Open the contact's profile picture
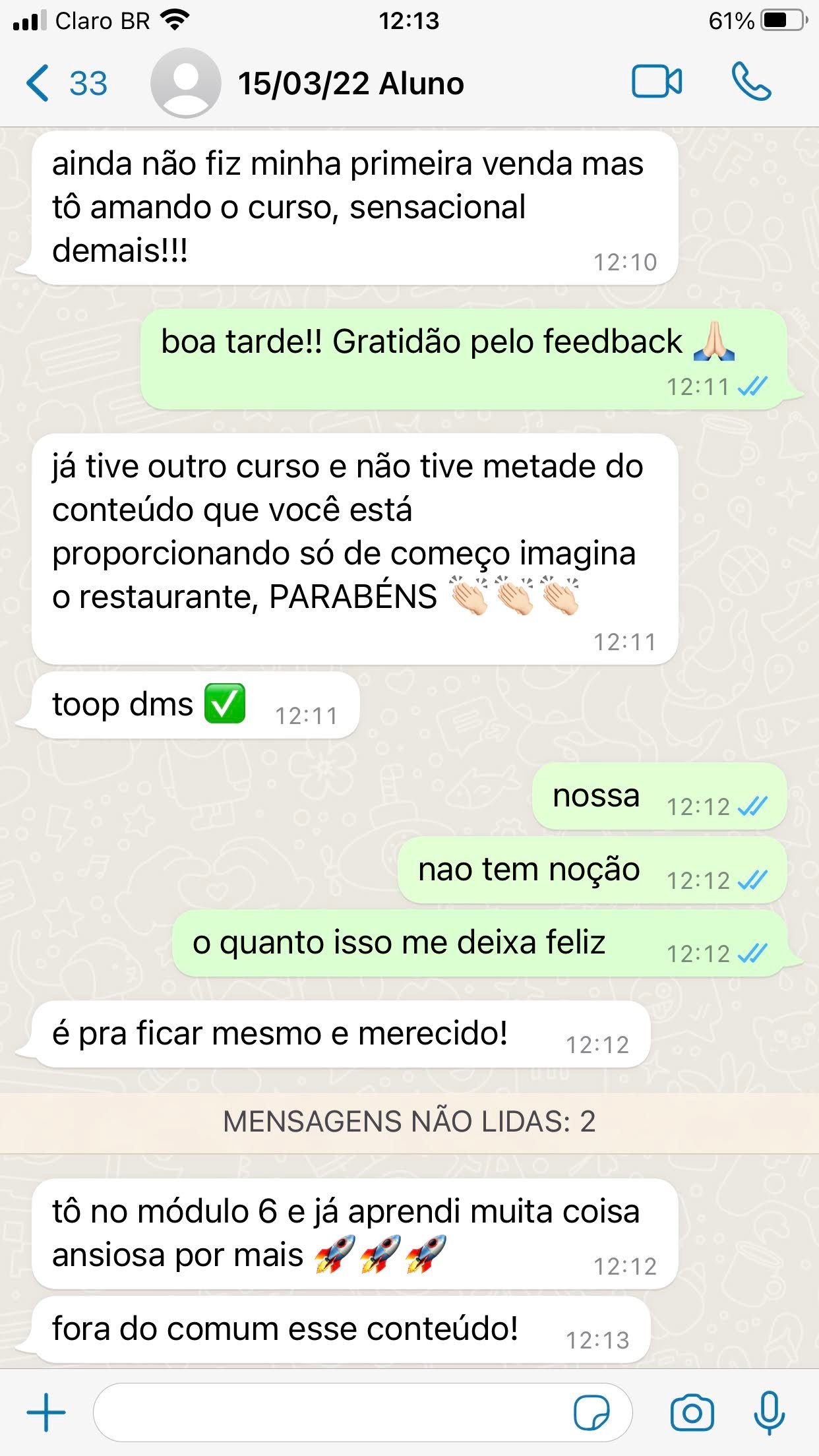The image size is (819, 1456). pos(185,84)
